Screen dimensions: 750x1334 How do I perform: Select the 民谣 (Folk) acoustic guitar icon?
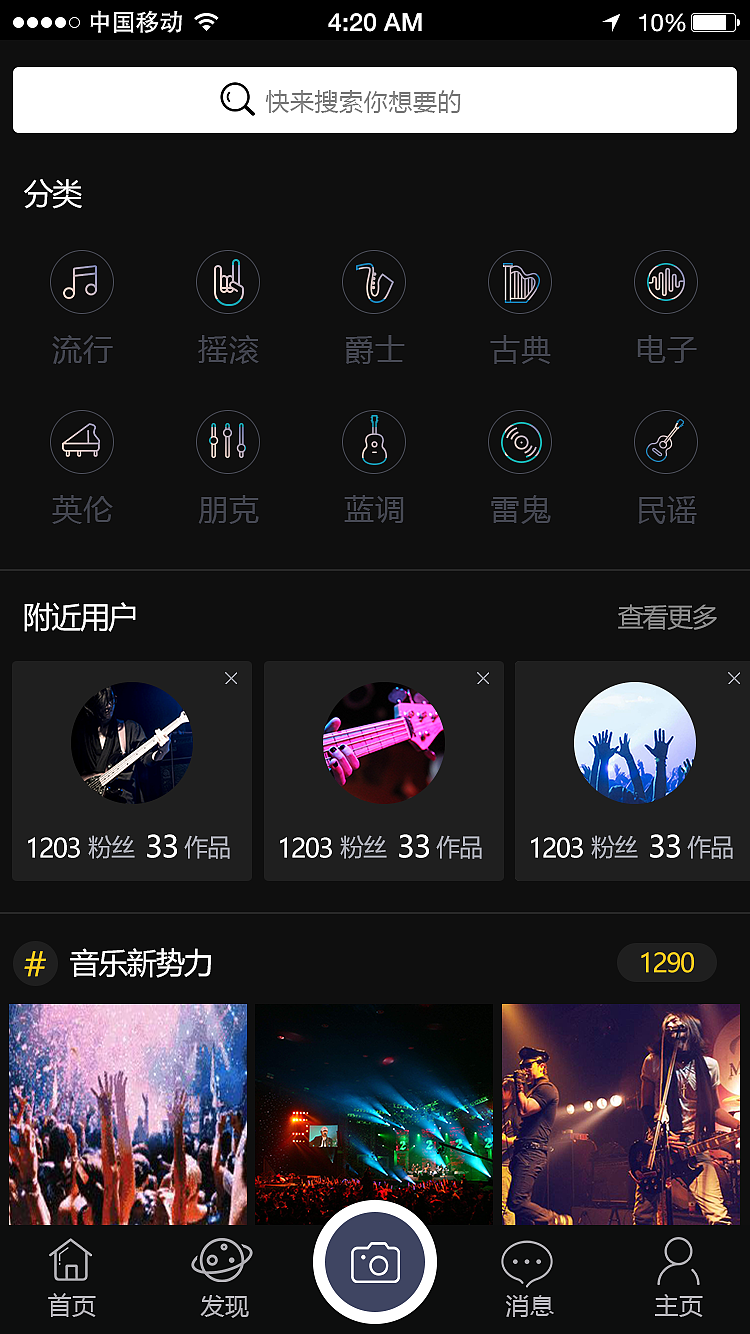click(666, 442)
